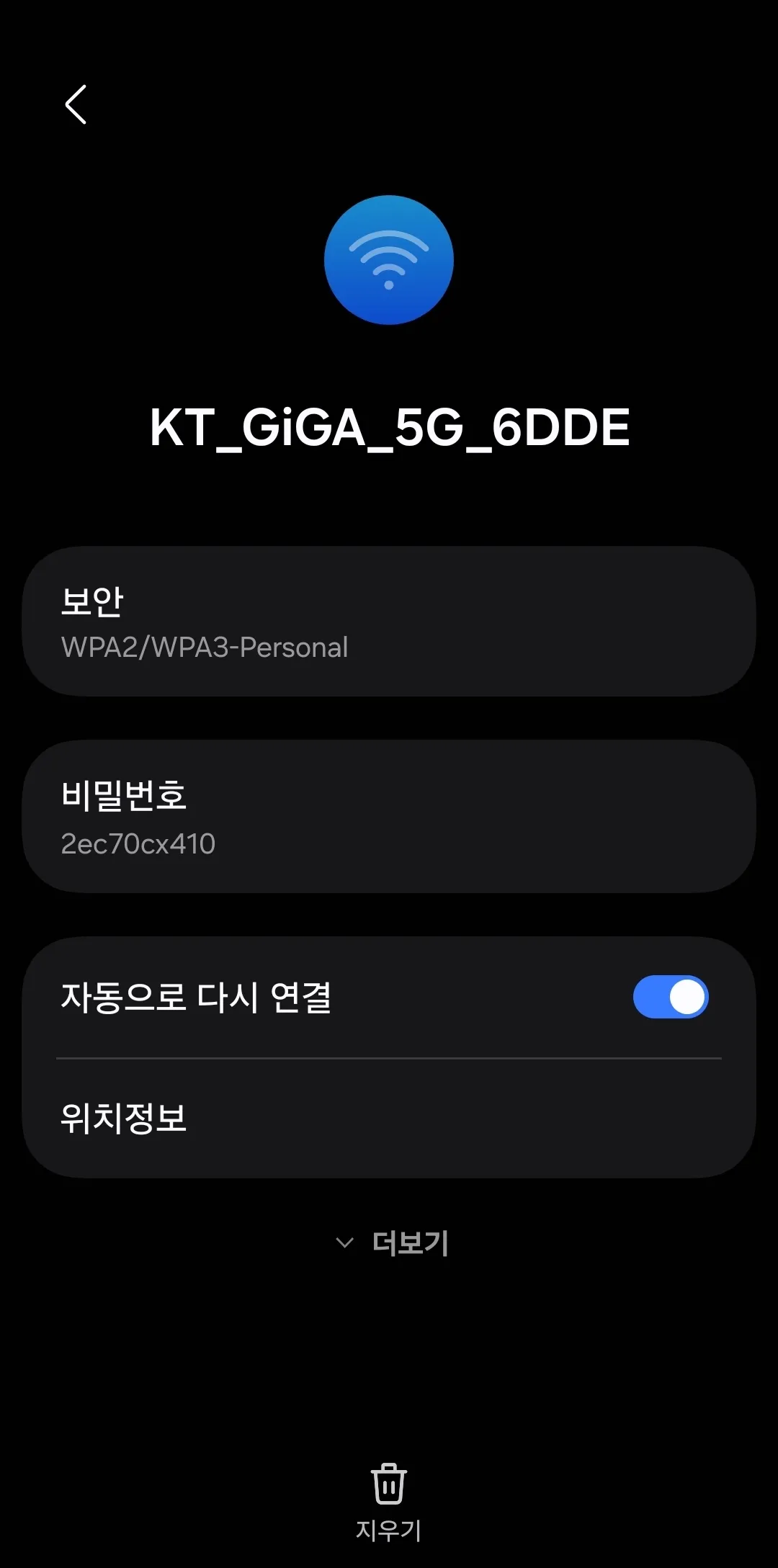Open the 위치정보 settings entry
This screenshot has width=778, height=1568.
[x=389, y=1117]
